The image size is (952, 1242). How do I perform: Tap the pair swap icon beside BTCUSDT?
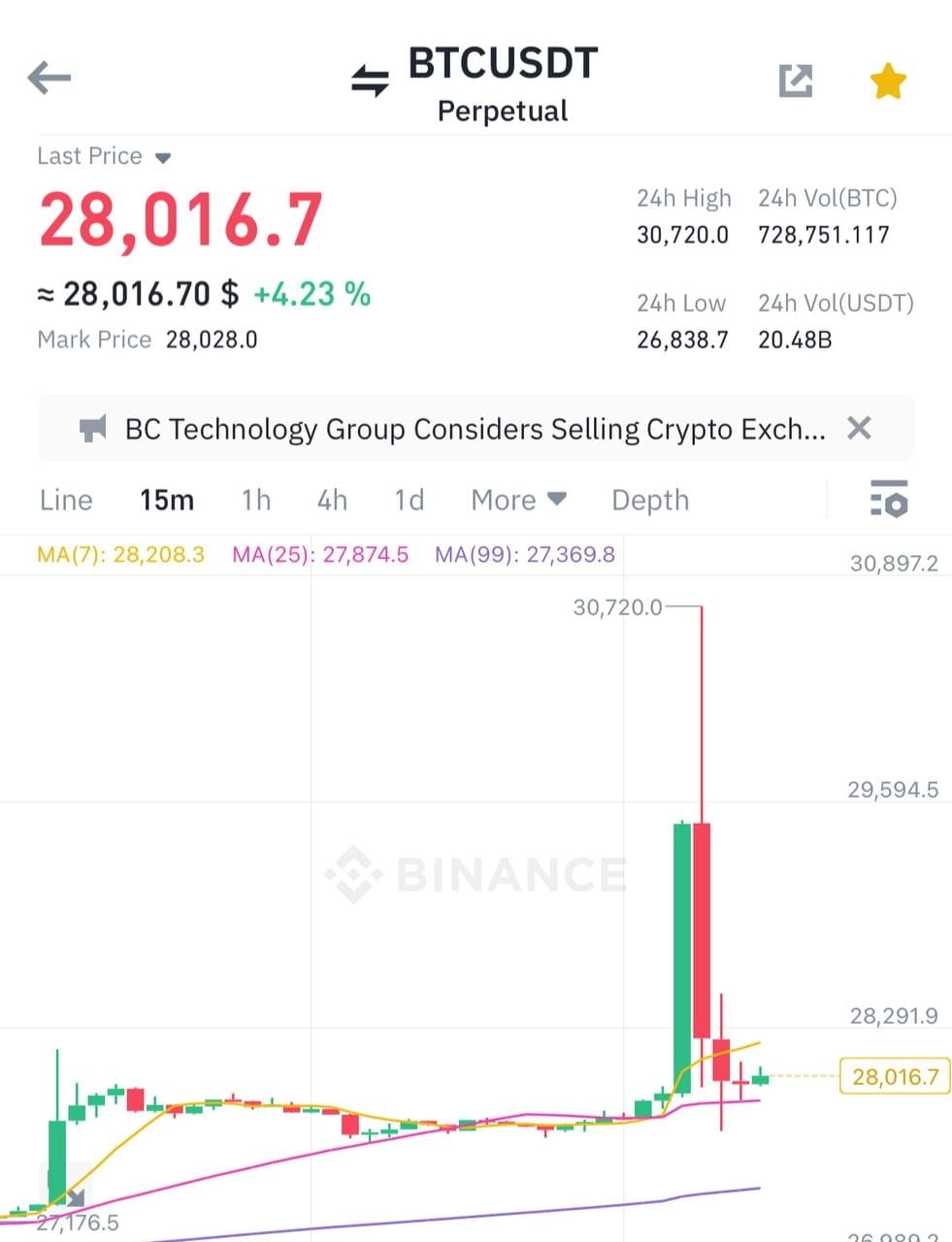(x=367, y=80)
